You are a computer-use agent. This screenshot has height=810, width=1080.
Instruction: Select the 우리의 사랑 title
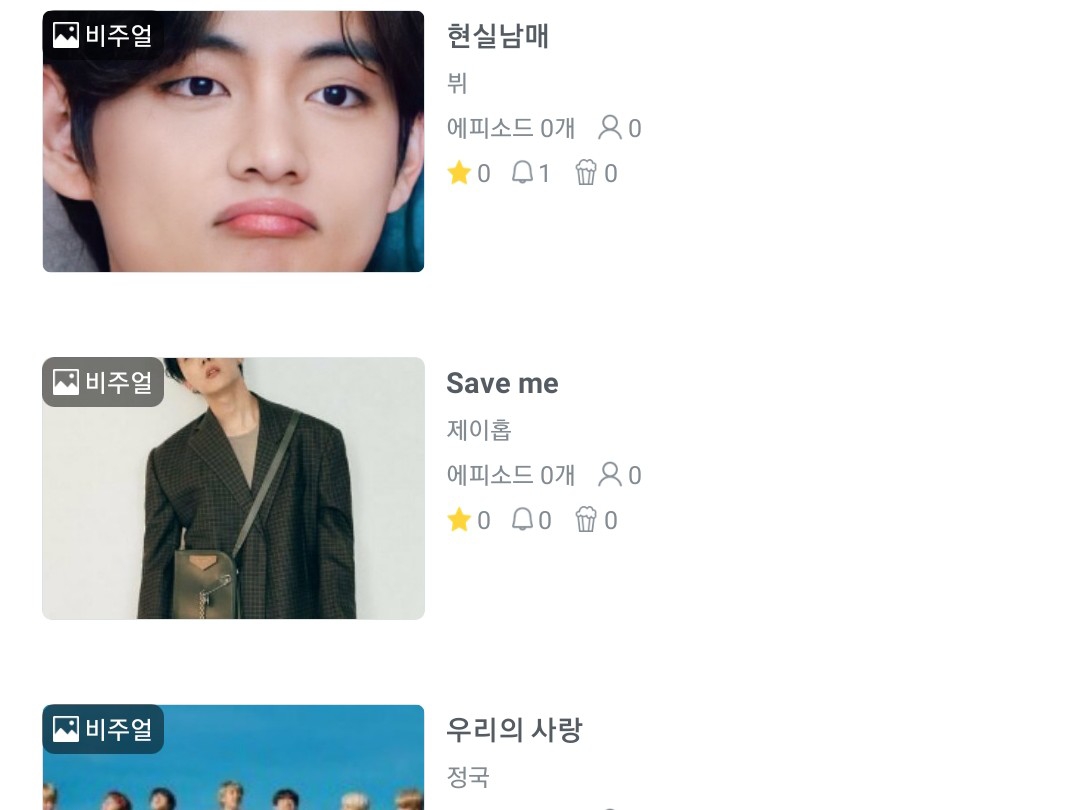pyautogui.click(x=514, y=730)
